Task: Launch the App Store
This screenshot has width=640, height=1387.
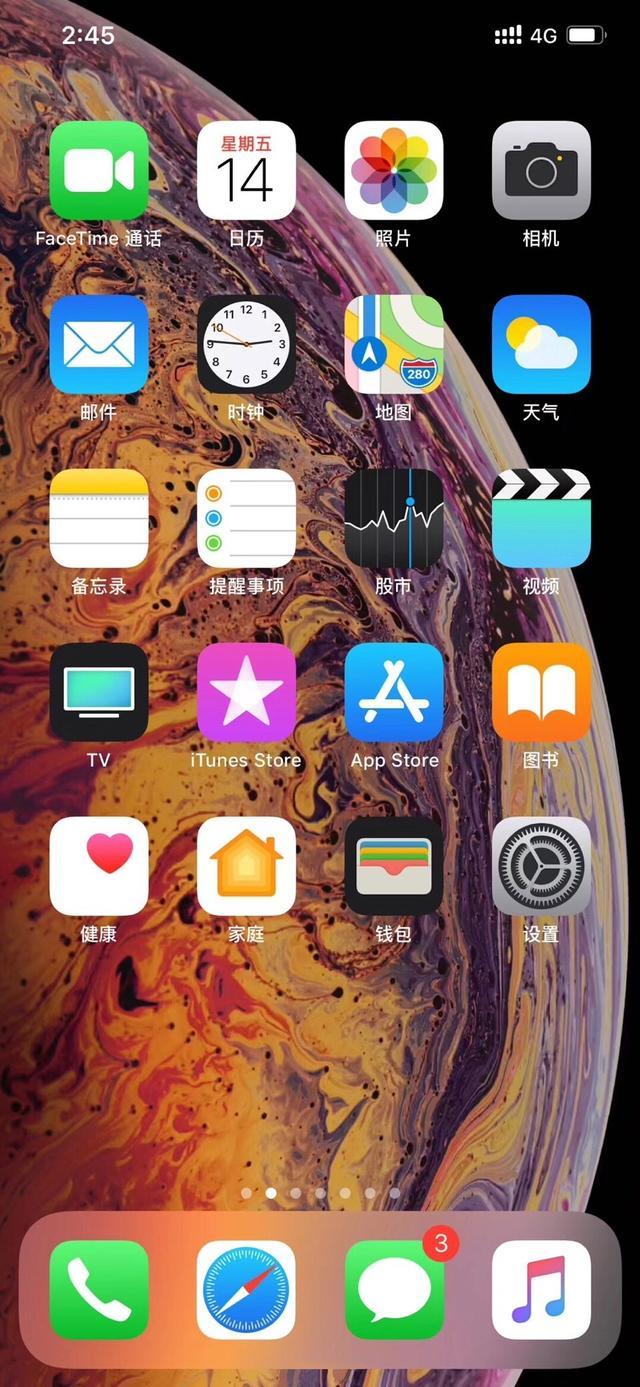Action: coord(393,692)
